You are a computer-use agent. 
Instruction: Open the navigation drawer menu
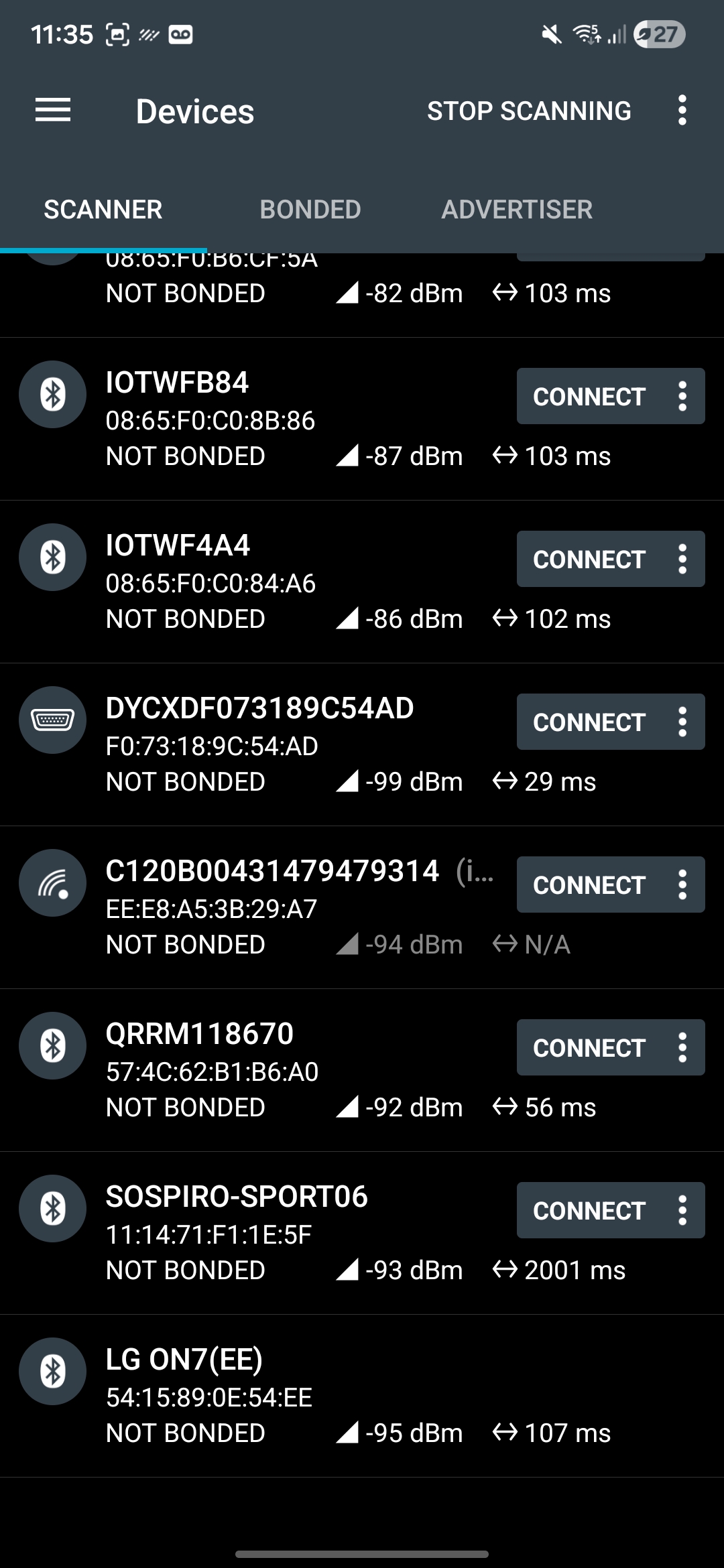point(52,110)
